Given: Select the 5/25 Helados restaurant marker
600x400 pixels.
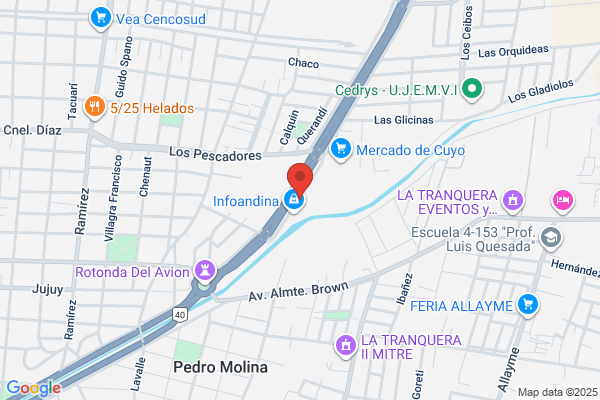Looking at the screenshot, I should click(95, 108).
